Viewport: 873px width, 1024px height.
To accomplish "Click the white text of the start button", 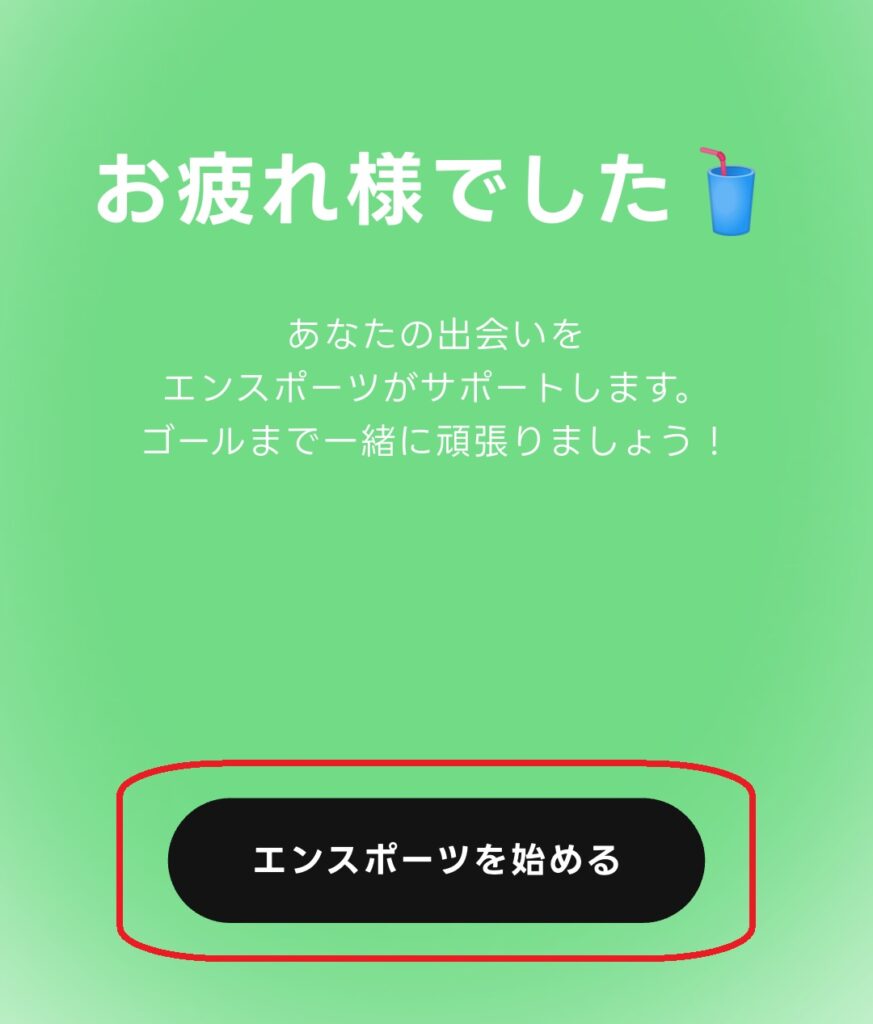I will click(436, 857).
